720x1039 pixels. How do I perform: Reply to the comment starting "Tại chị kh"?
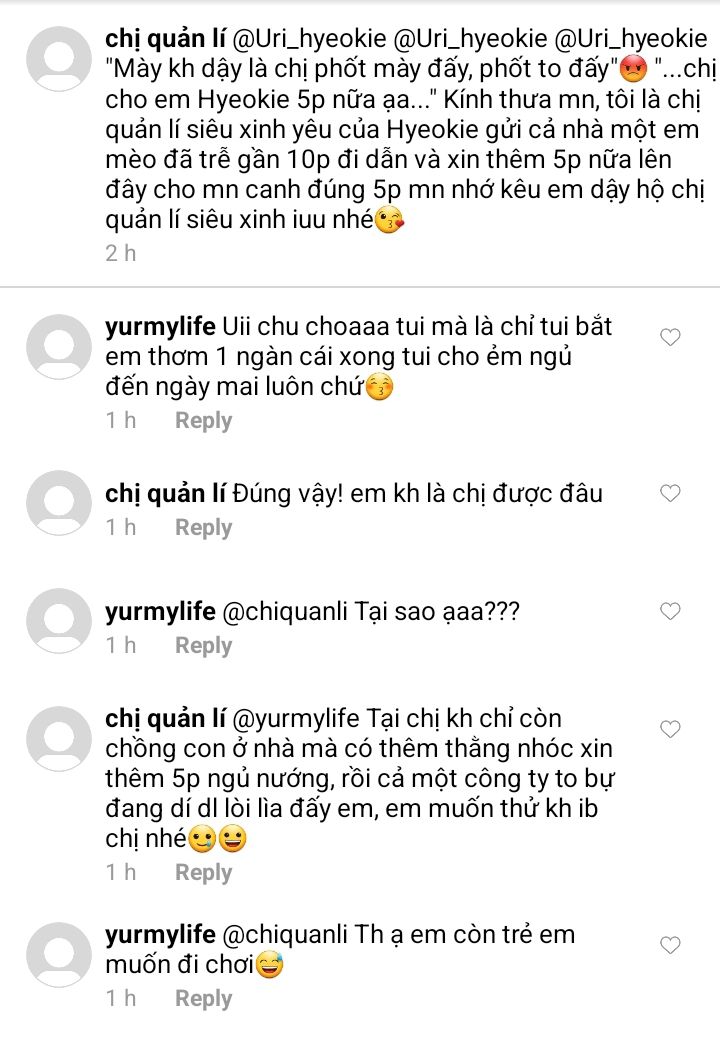tap(203, 873)
